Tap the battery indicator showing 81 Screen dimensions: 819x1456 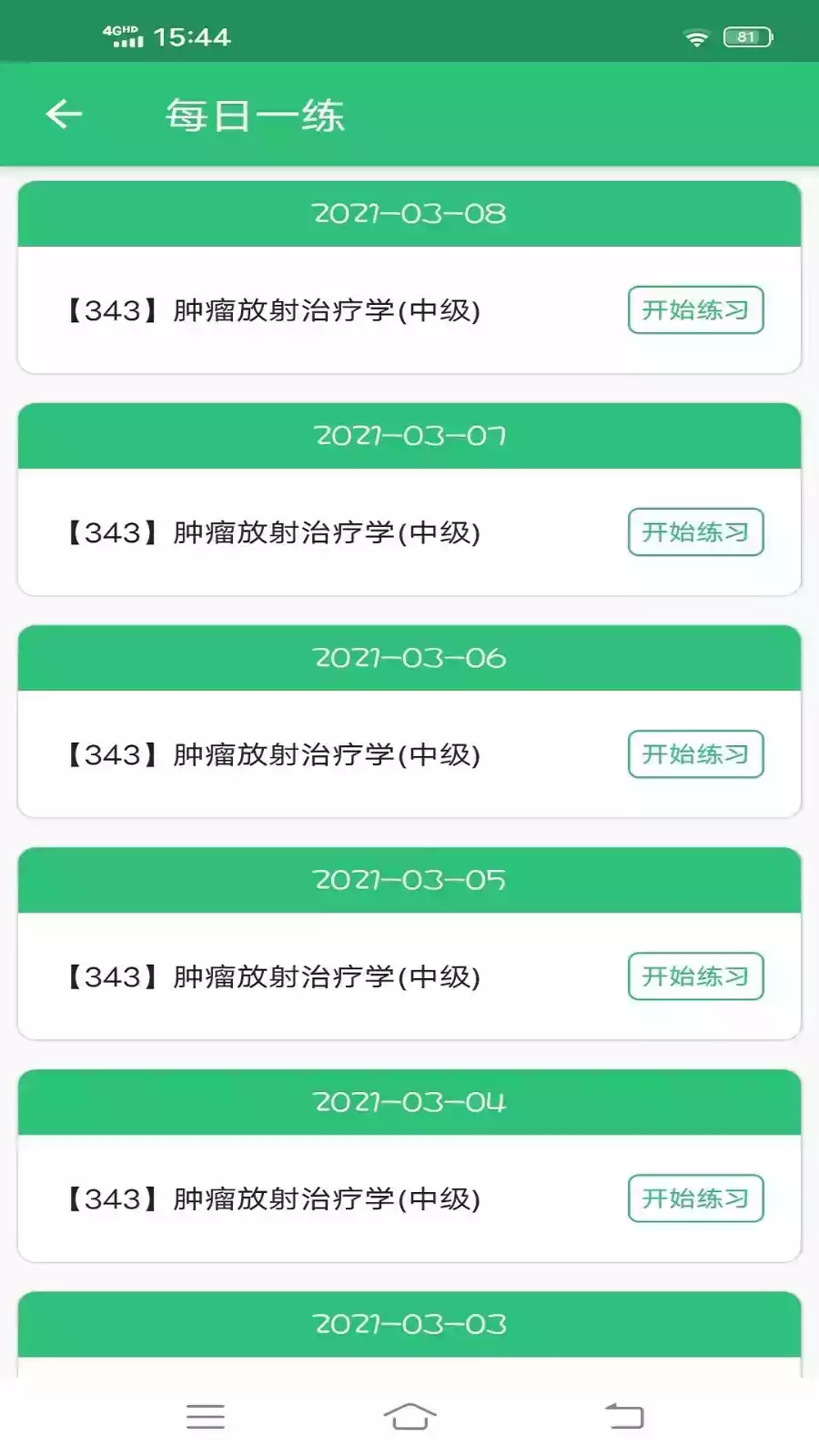(x=746, y=35)
